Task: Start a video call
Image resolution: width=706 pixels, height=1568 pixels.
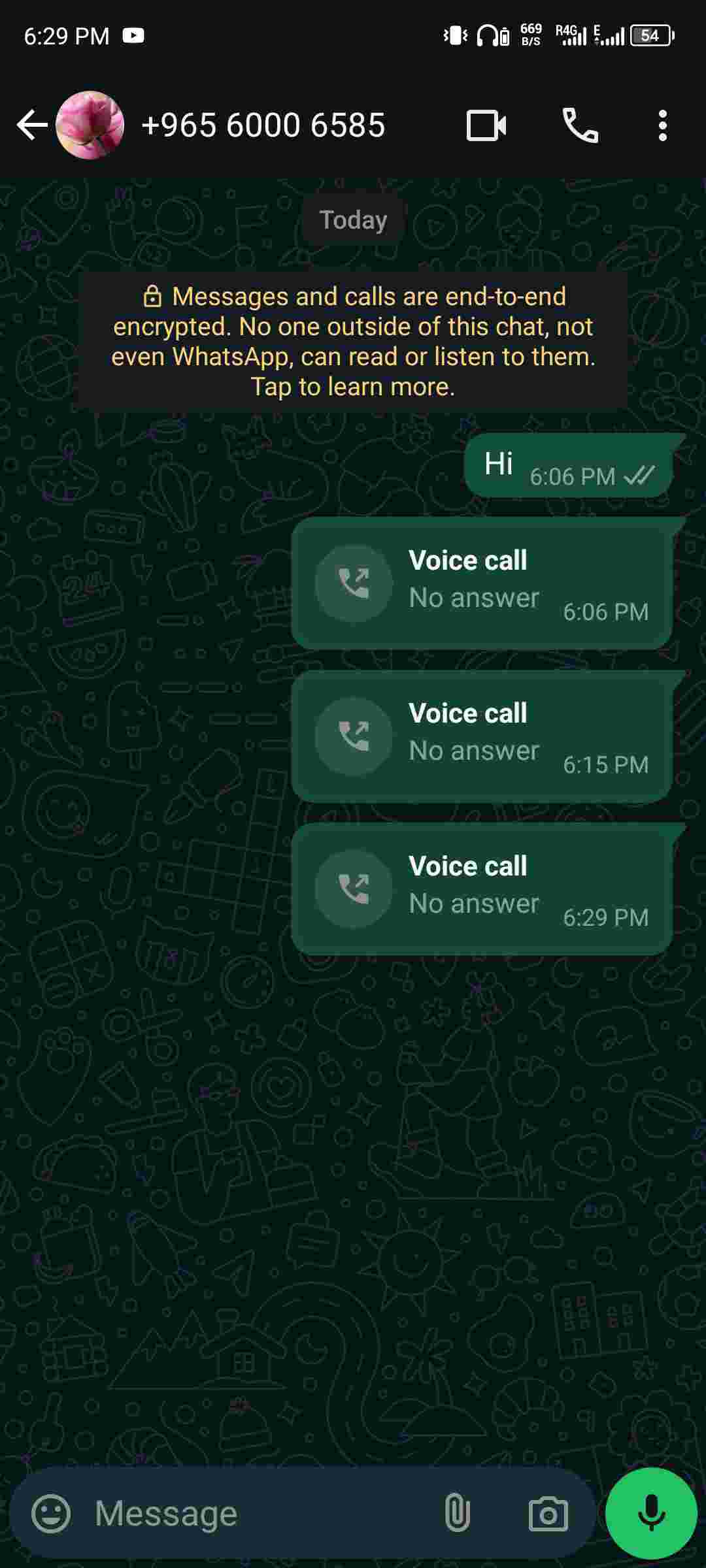Action: pos(486,125)
